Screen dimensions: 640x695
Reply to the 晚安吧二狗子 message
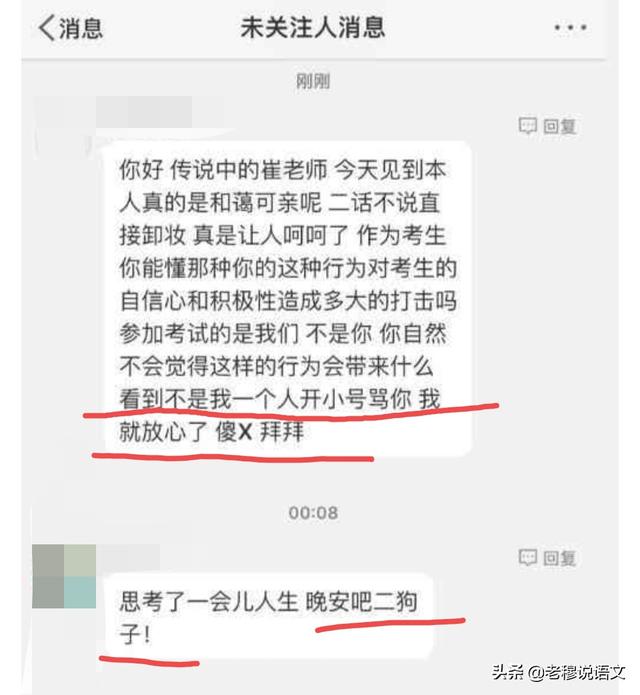(x=548, y=558)
